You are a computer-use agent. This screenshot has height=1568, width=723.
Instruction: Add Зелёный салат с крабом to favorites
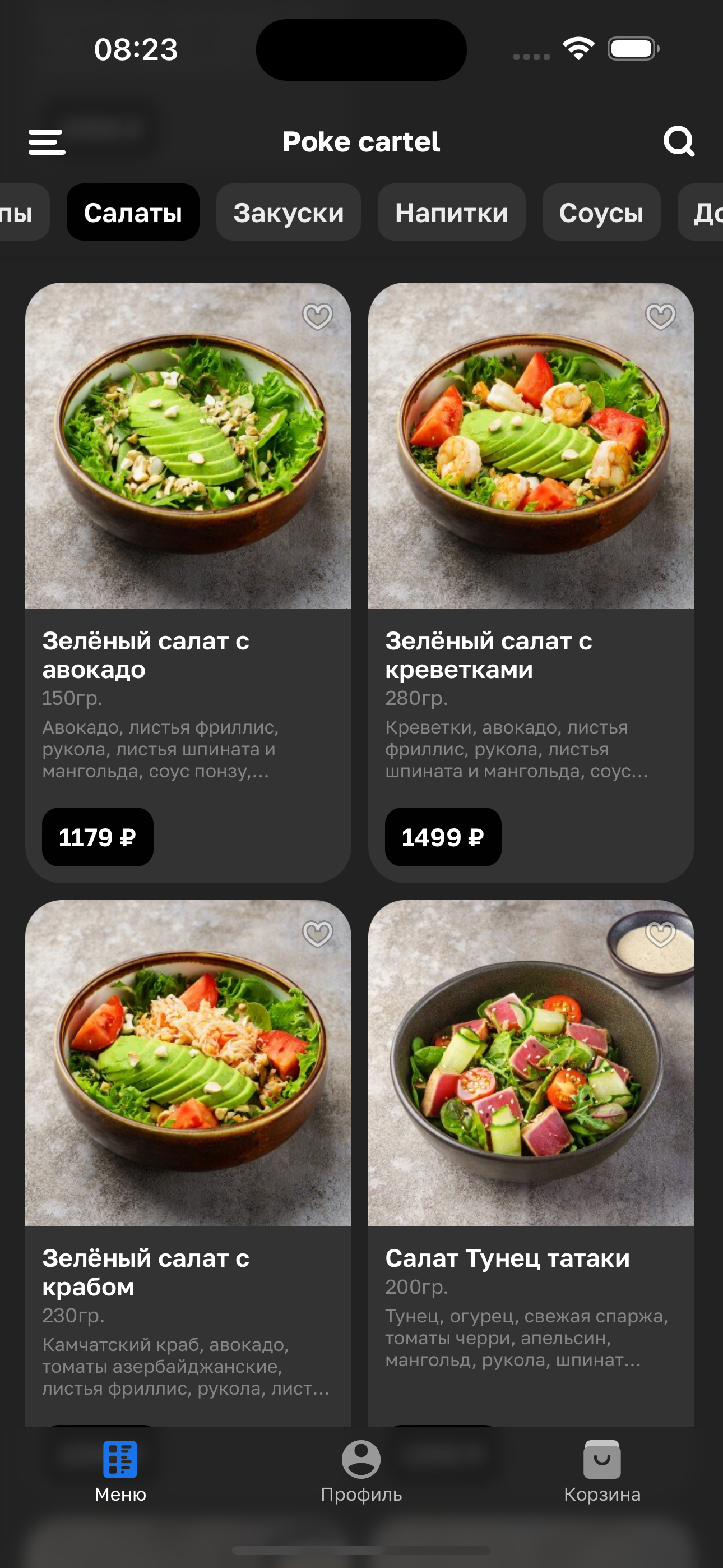pos(318,934)
